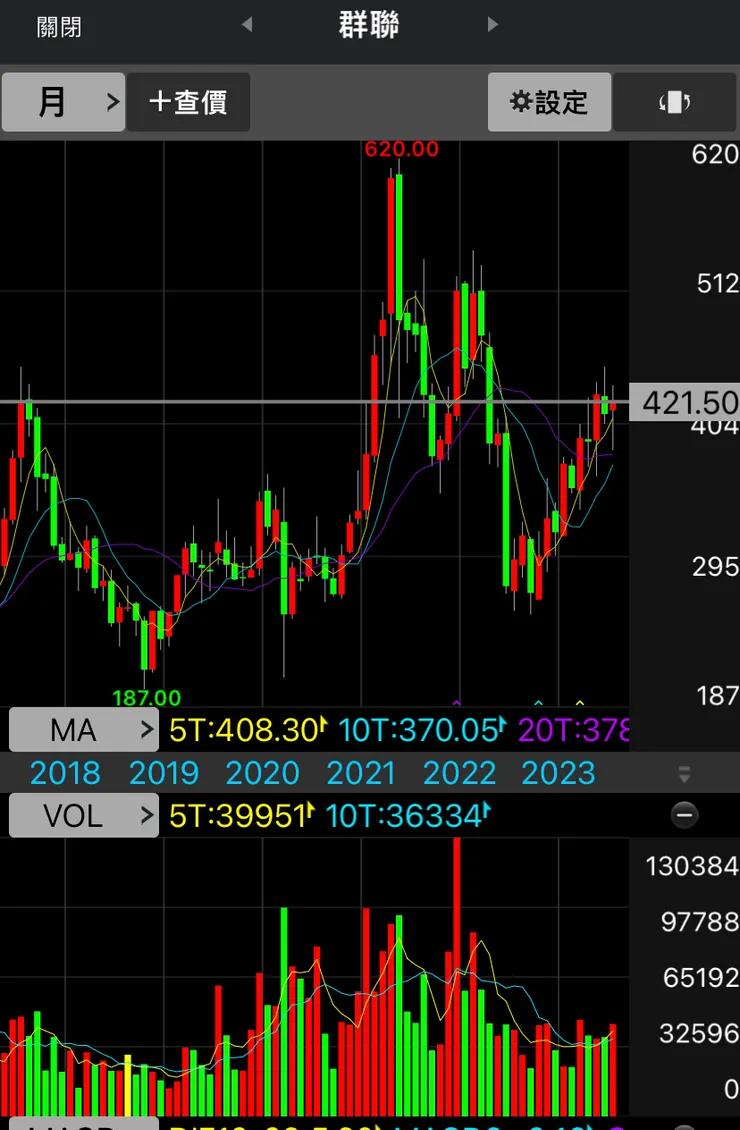
Task: Go to the previous stock with left arrow
Action: click(x=247, y=25)
